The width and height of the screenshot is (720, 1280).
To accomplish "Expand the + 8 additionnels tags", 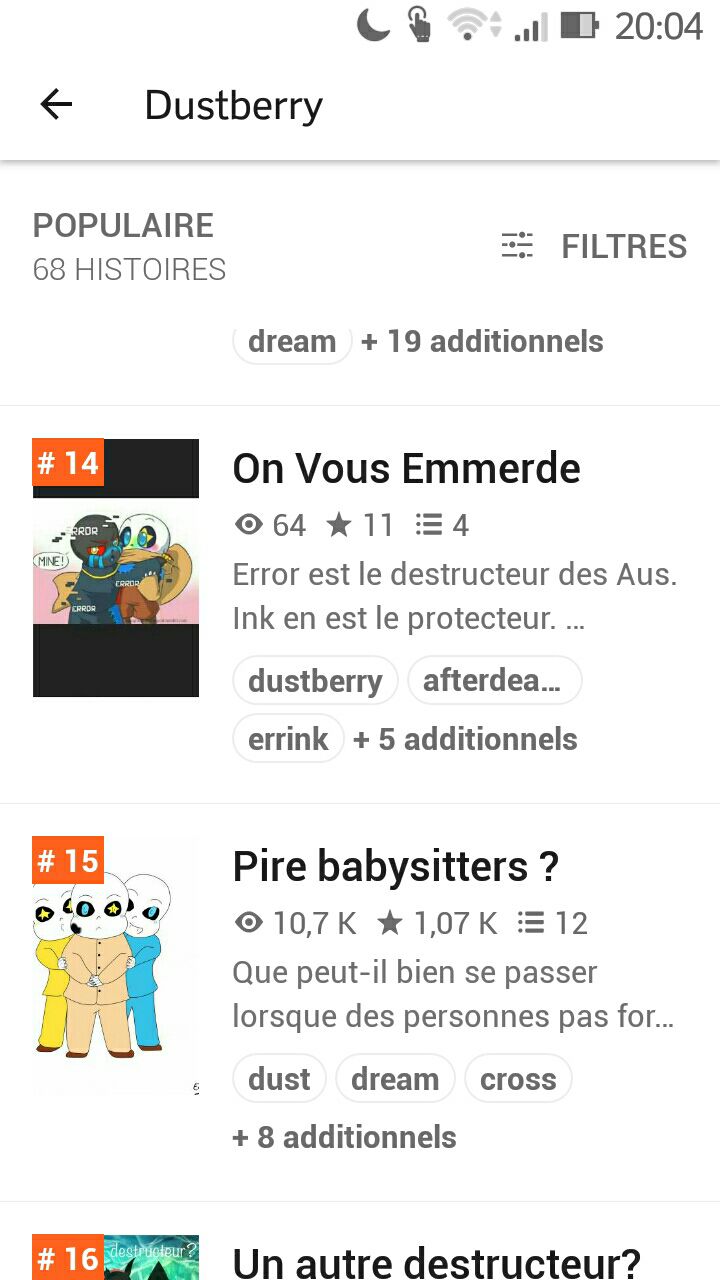I will point(344,1137).
